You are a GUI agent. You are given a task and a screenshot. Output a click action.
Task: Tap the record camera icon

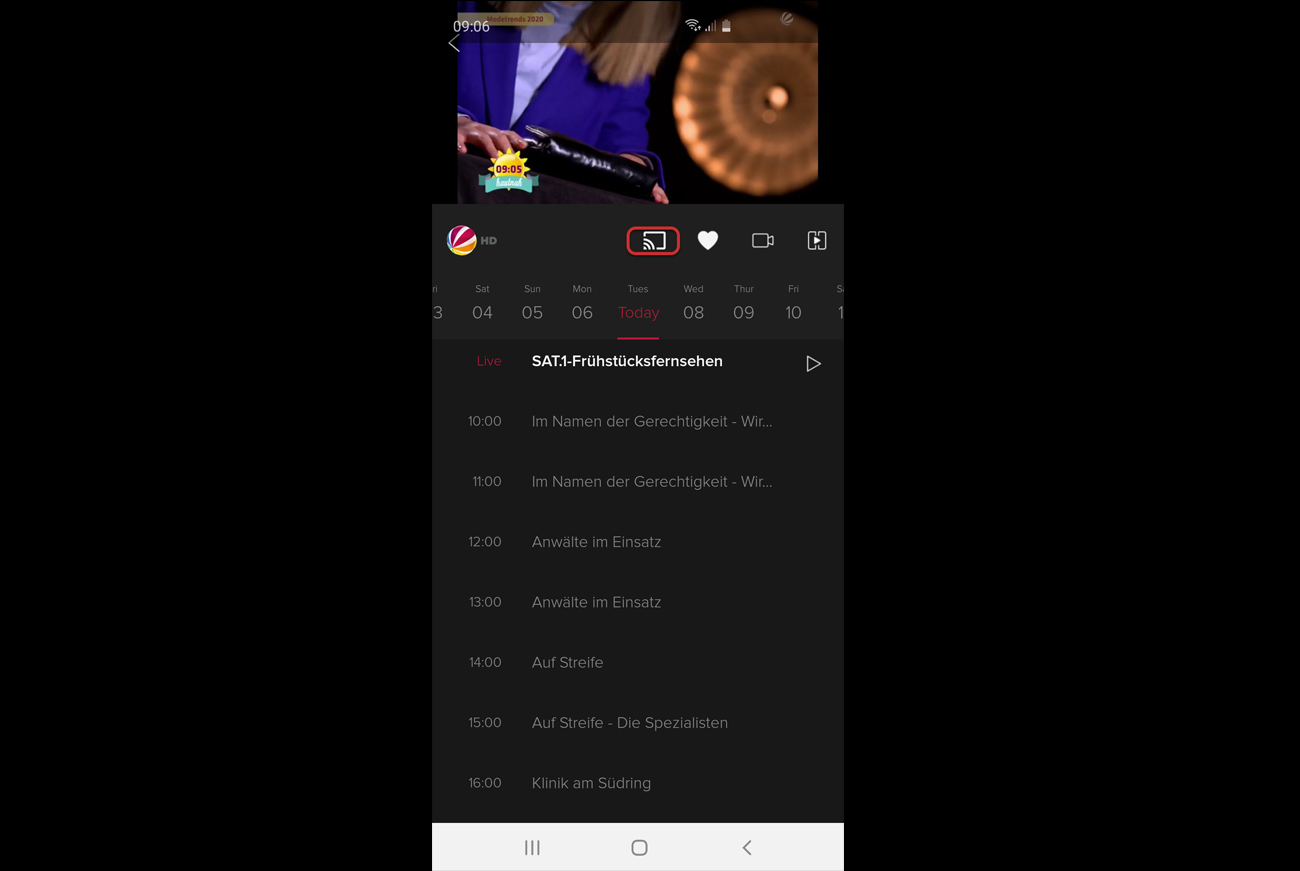coord(763,240)
